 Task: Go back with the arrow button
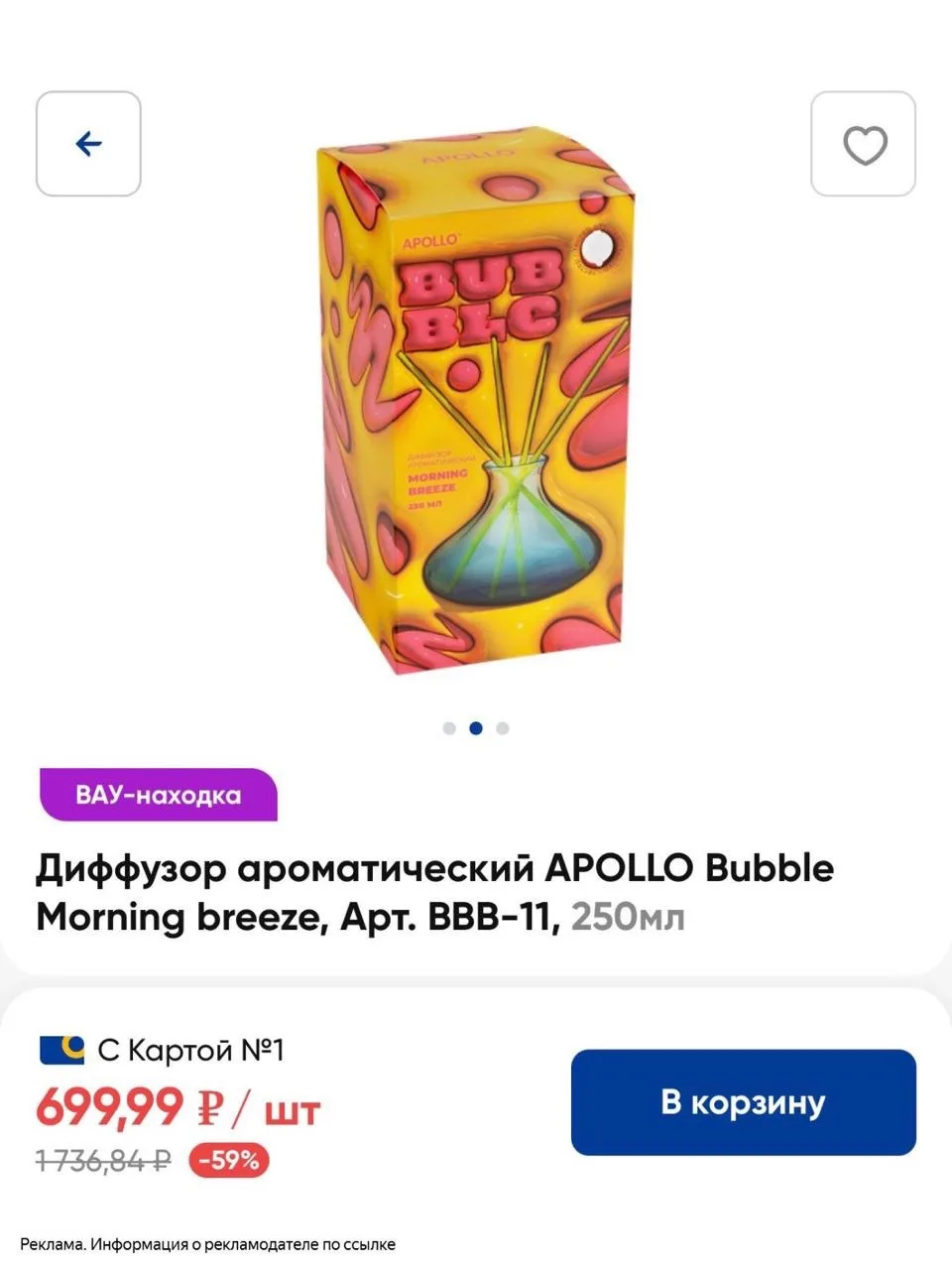point(88,144)
